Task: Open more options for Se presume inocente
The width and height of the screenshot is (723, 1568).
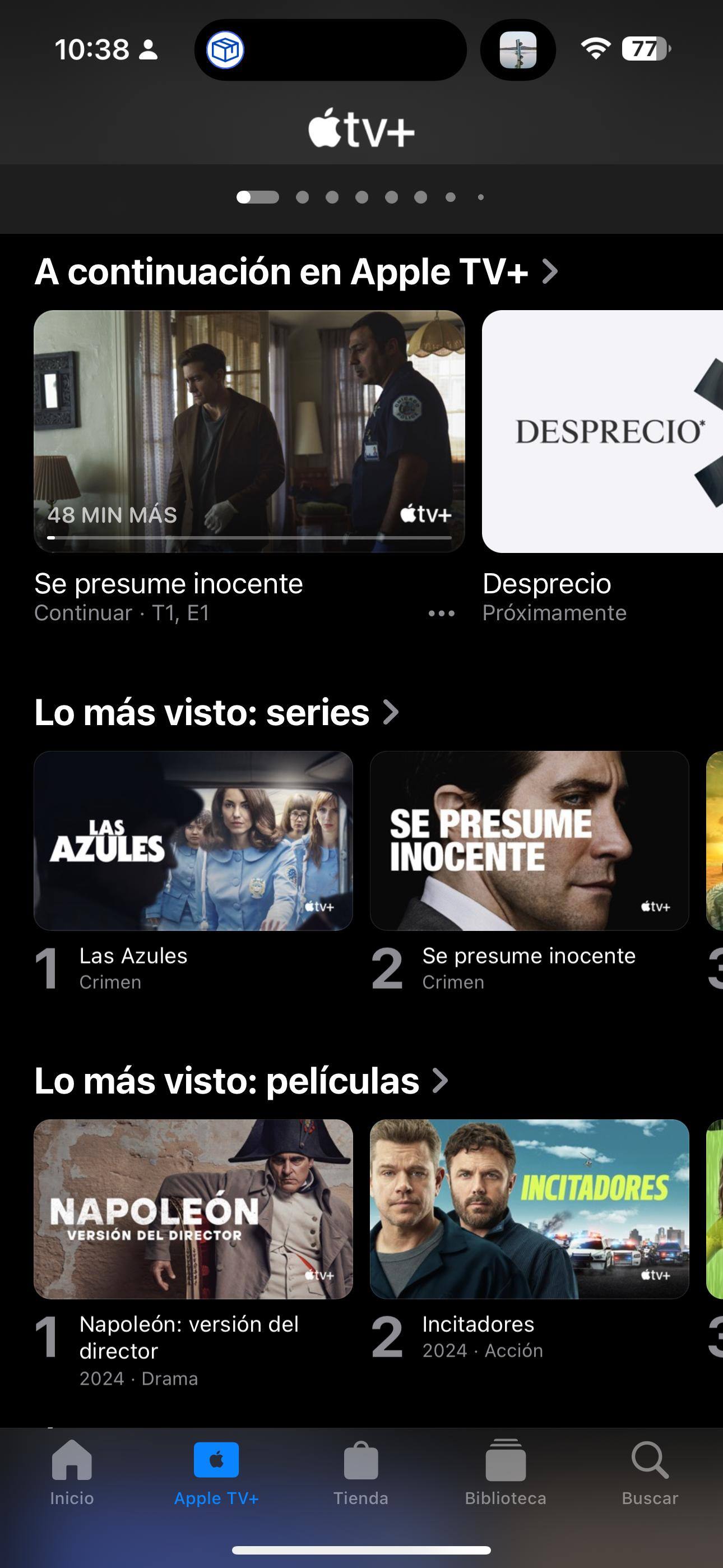Action: pyautogui.click(x=441, y=614)
